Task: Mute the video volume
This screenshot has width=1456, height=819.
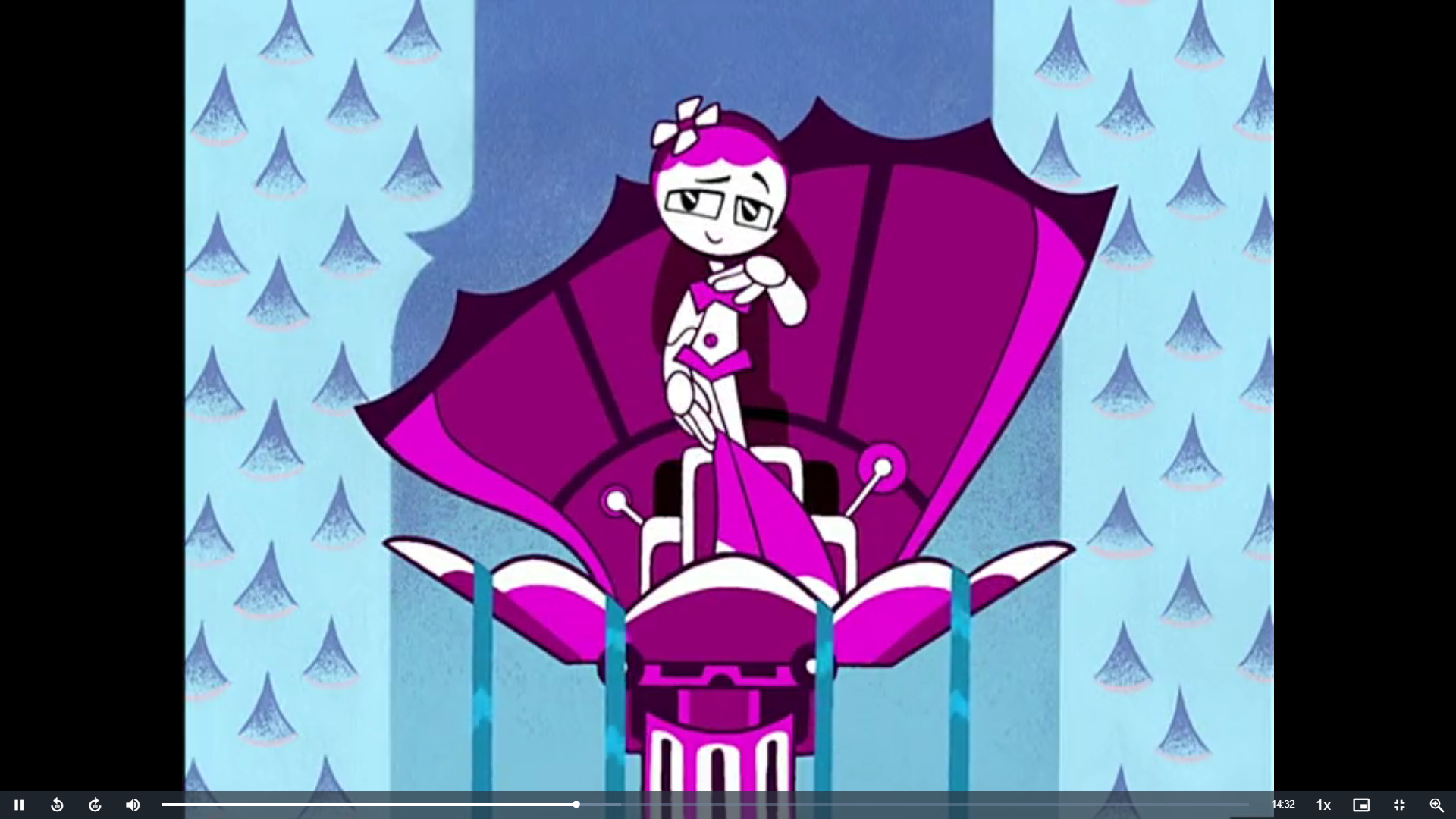Action: 133,805
